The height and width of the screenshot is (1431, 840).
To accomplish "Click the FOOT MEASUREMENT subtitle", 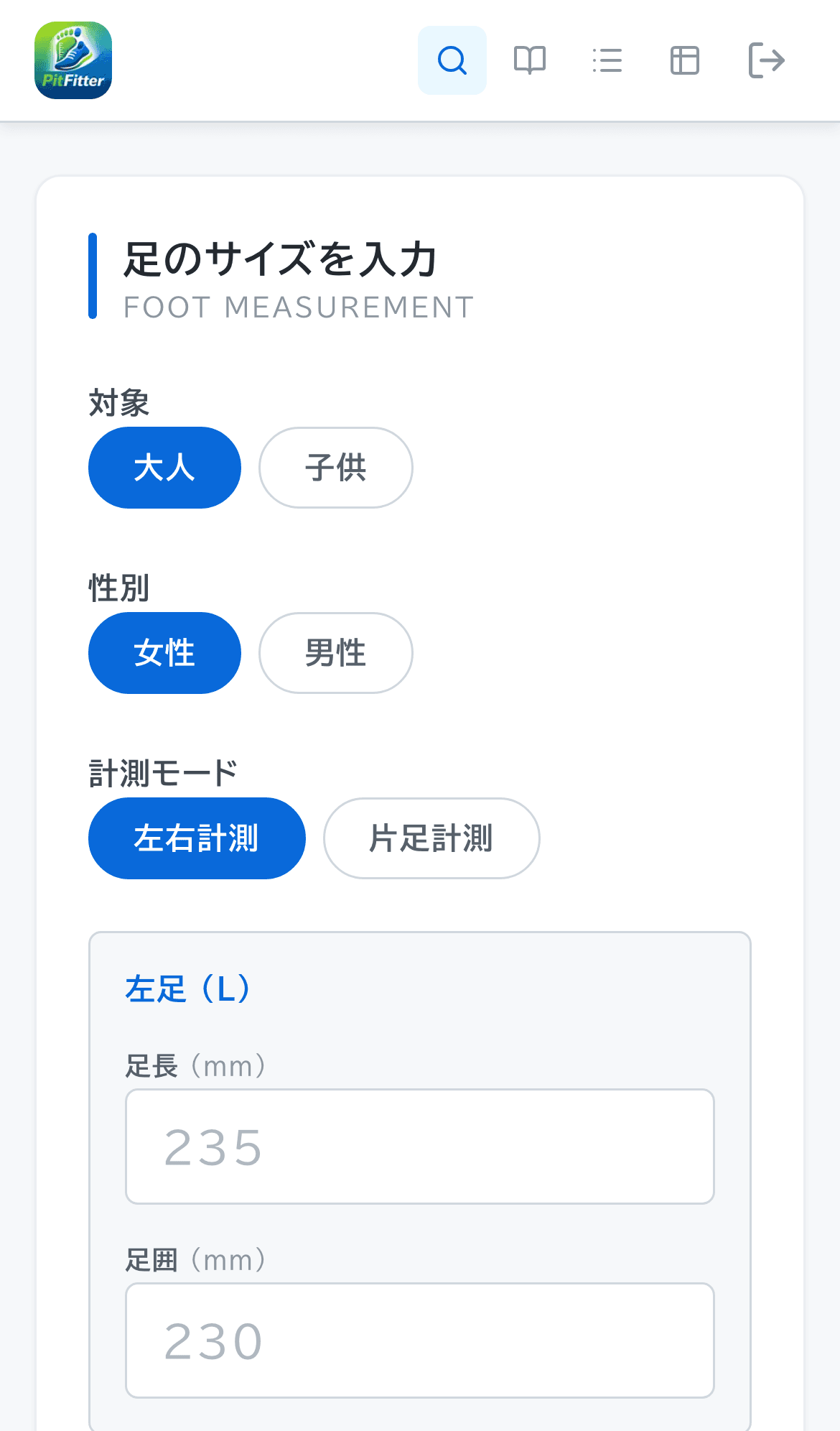I will tap(299, 307).
